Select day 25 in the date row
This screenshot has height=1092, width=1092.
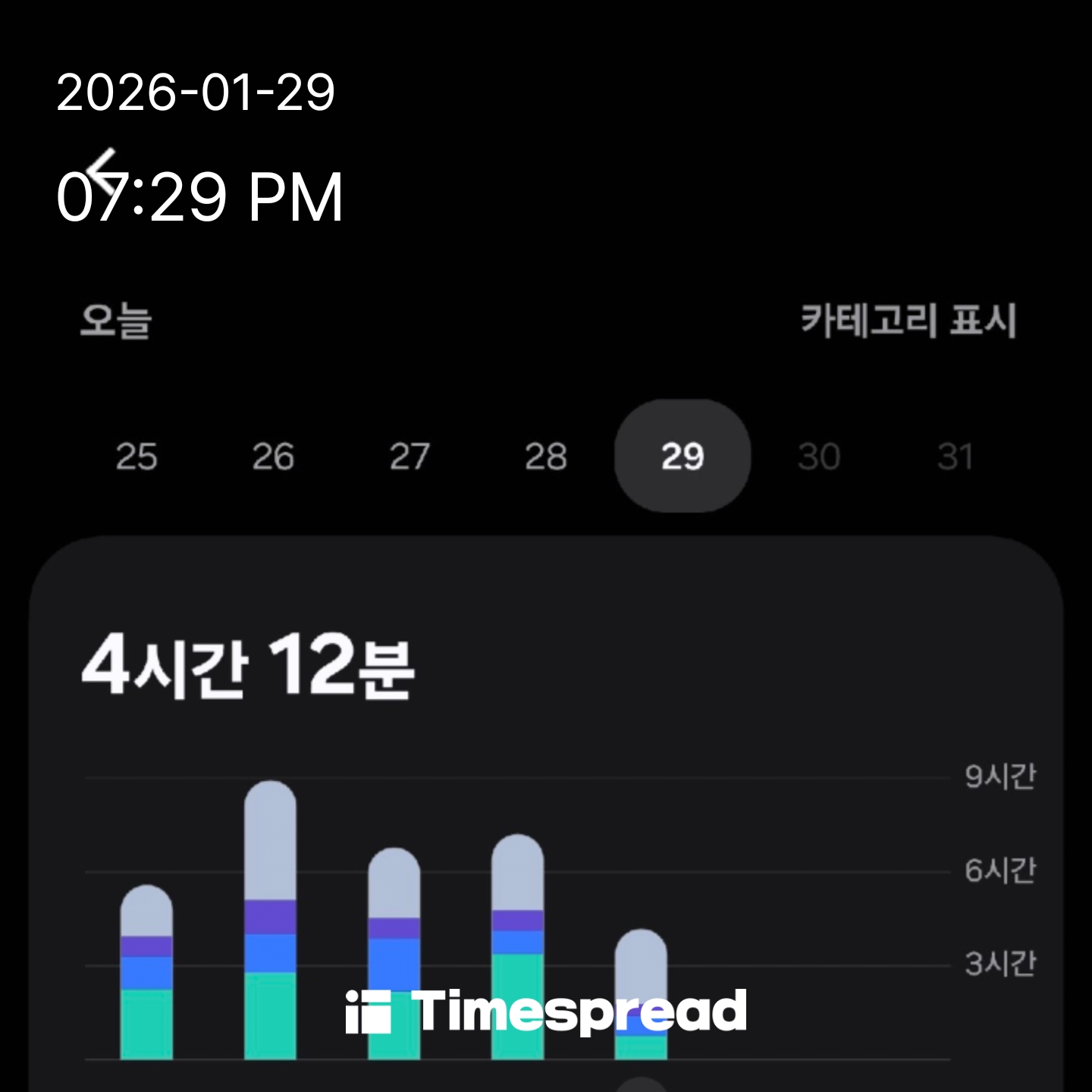tap(136, 457)
